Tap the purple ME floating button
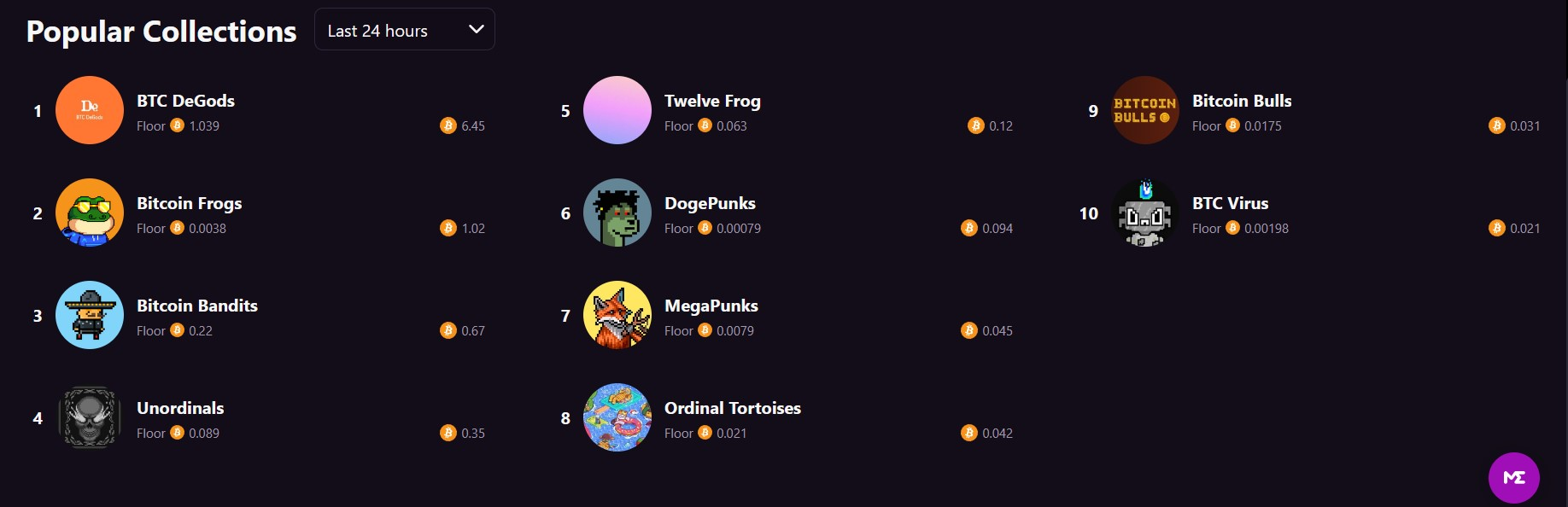The height and width of the screenshot is (507, 1568). (x=1513, y=478)
